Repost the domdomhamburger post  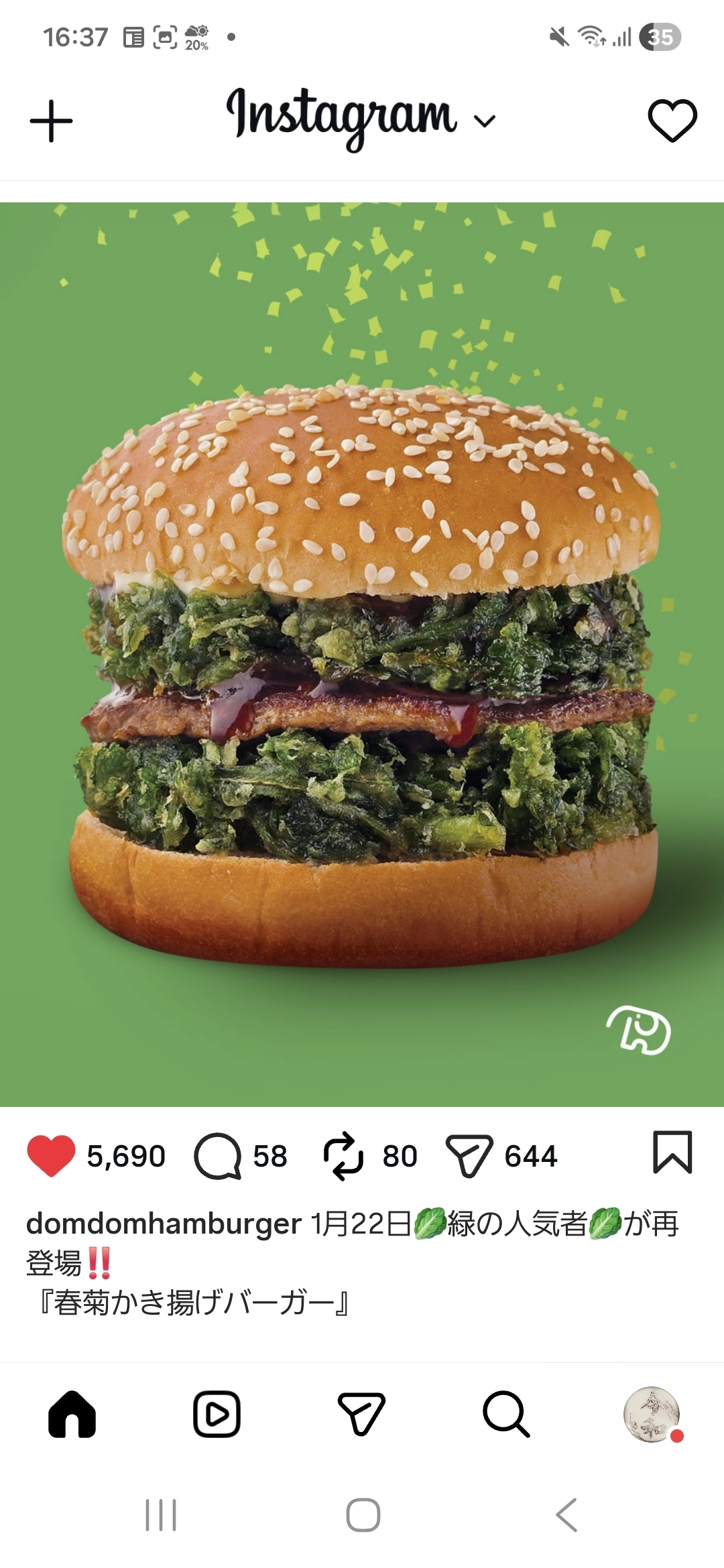coord(343,1156)
